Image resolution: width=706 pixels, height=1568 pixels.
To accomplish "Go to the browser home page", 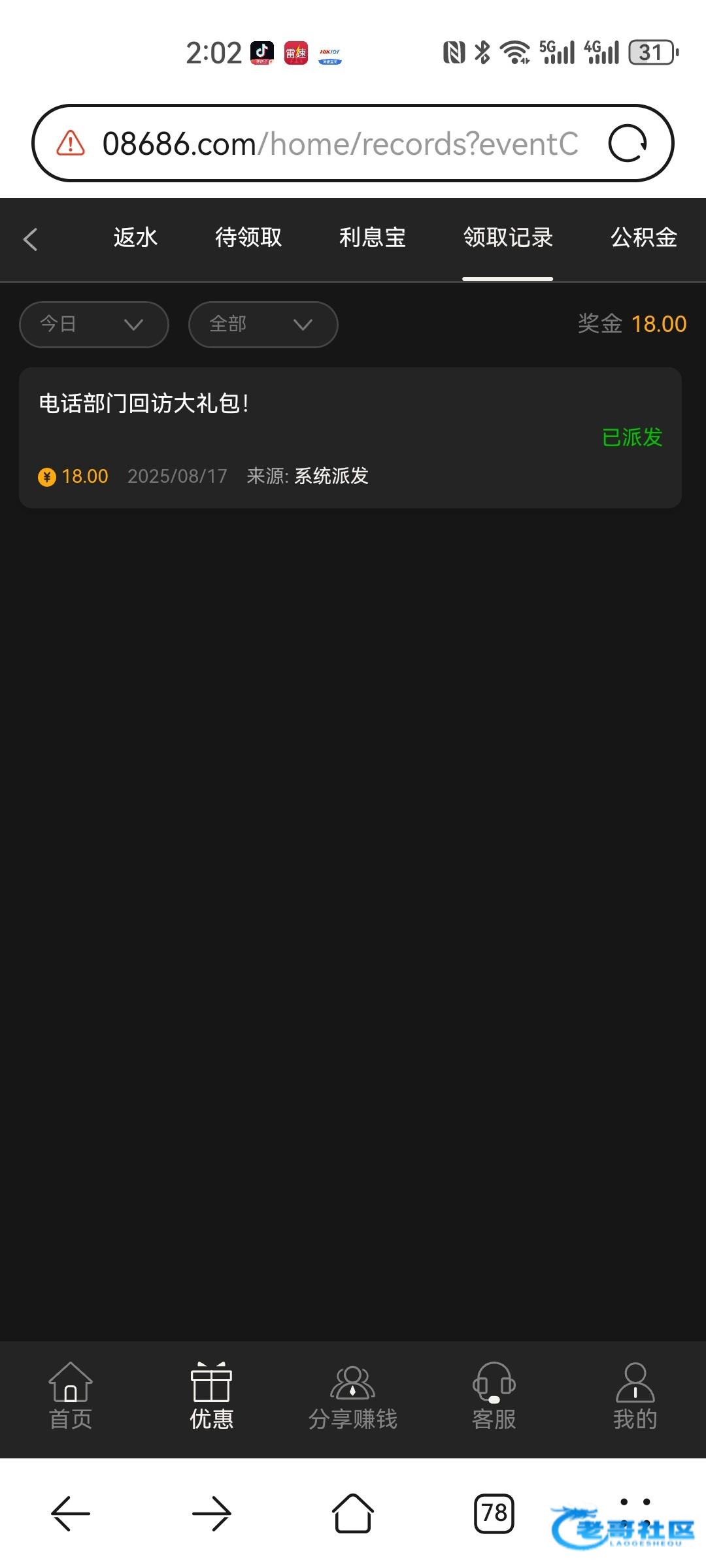I will tap(353, 1513).
